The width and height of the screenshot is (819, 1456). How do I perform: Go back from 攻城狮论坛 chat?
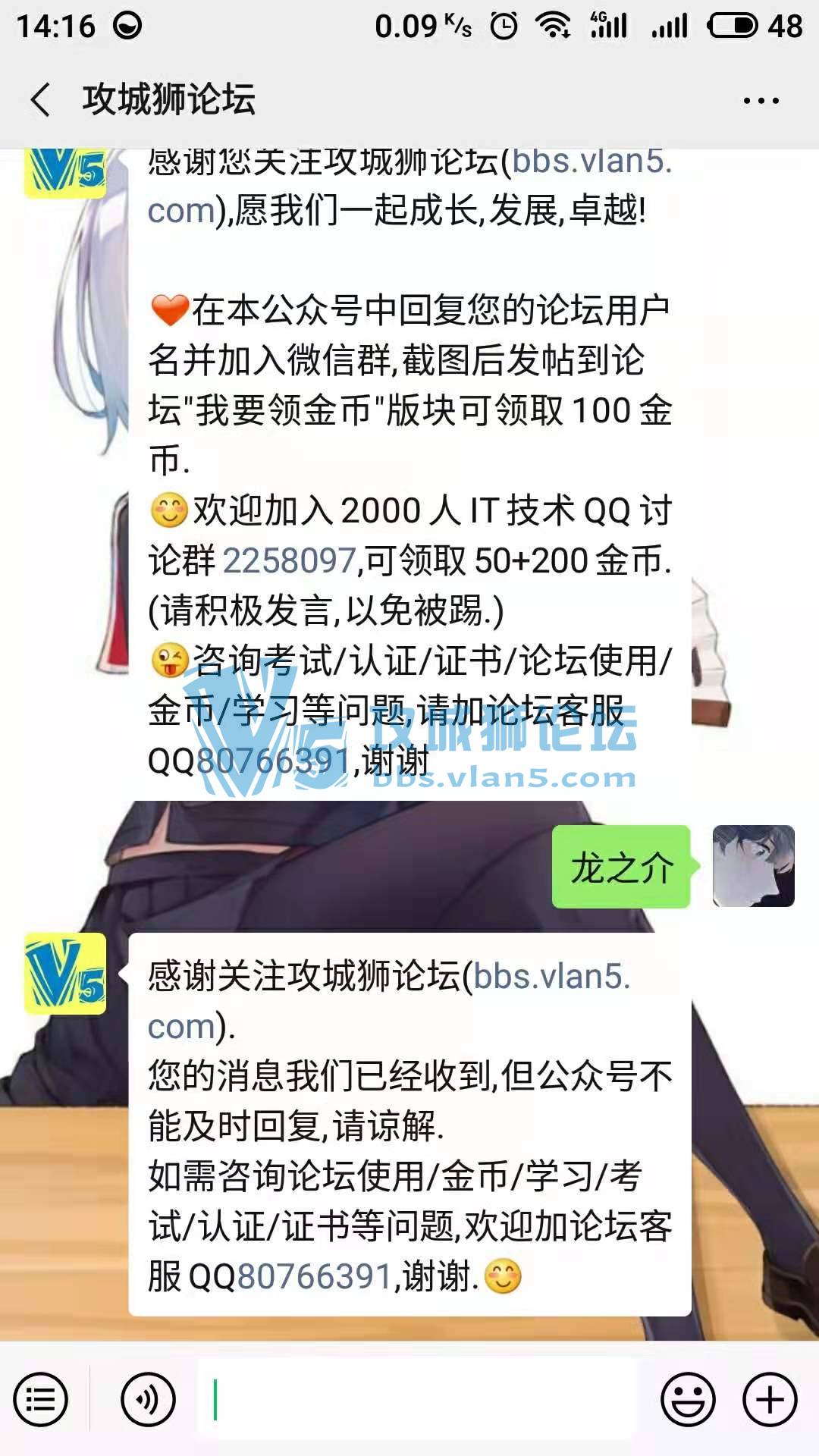click(x=41, y=100)
